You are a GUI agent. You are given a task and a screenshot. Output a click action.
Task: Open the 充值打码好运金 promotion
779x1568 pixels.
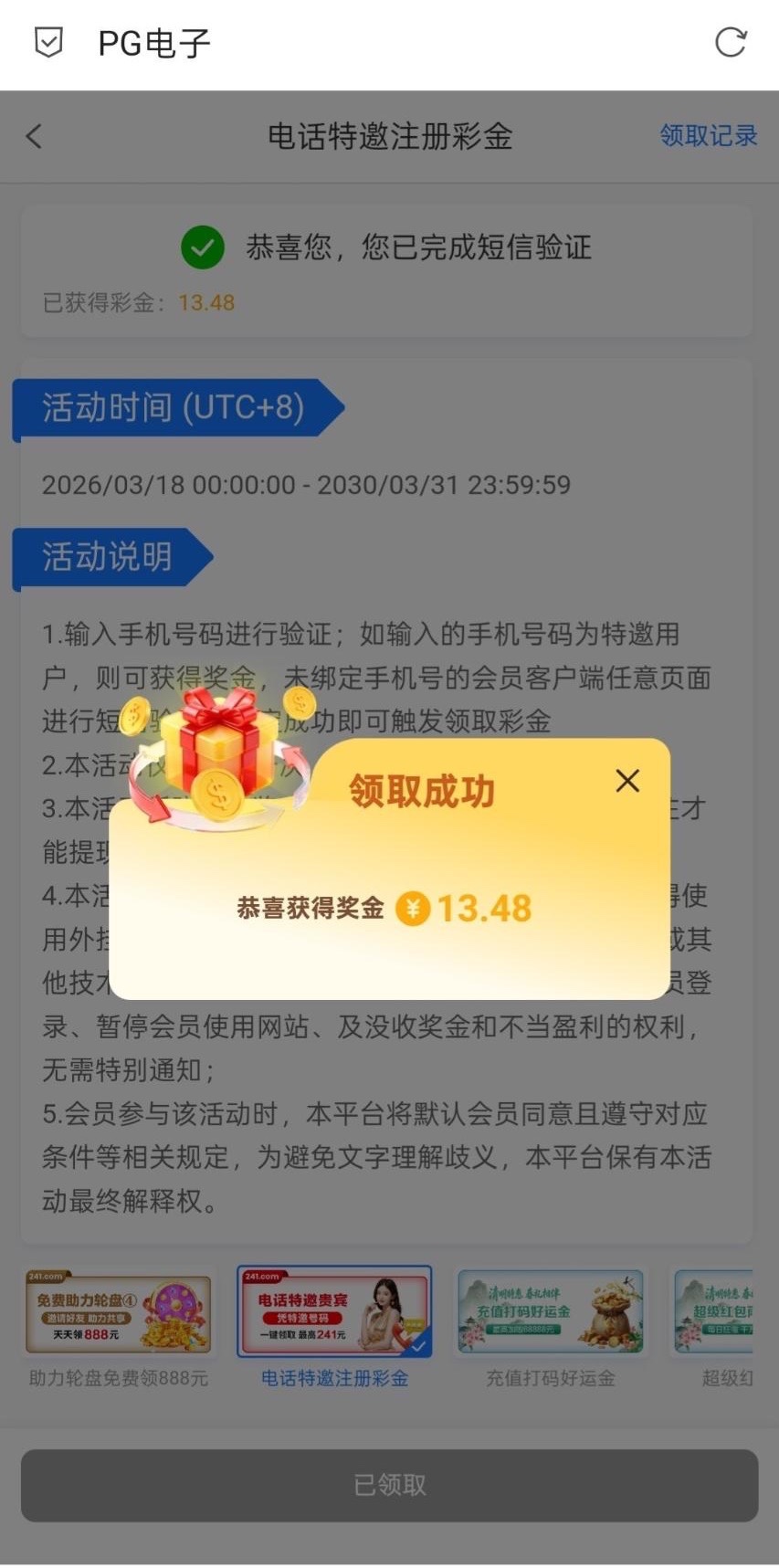[x=551, y=1313]
